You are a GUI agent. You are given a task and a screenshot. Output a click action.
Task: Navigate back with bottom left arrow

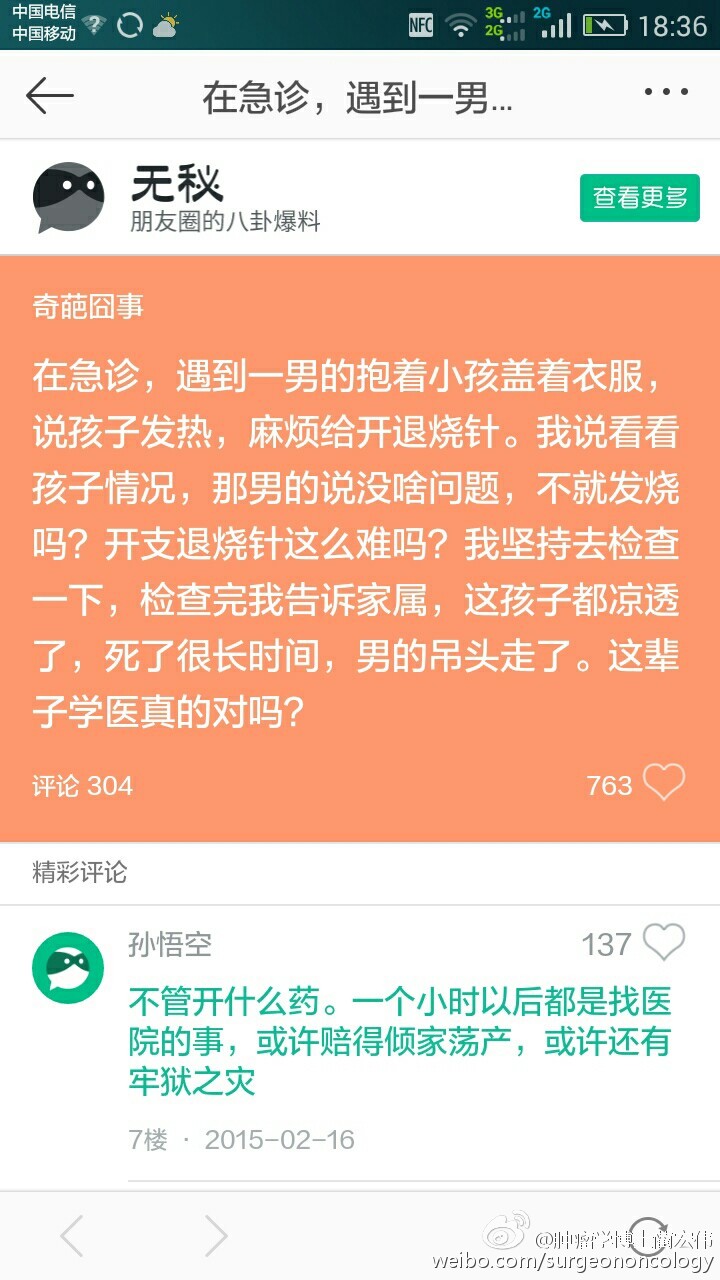(72, 1236)
